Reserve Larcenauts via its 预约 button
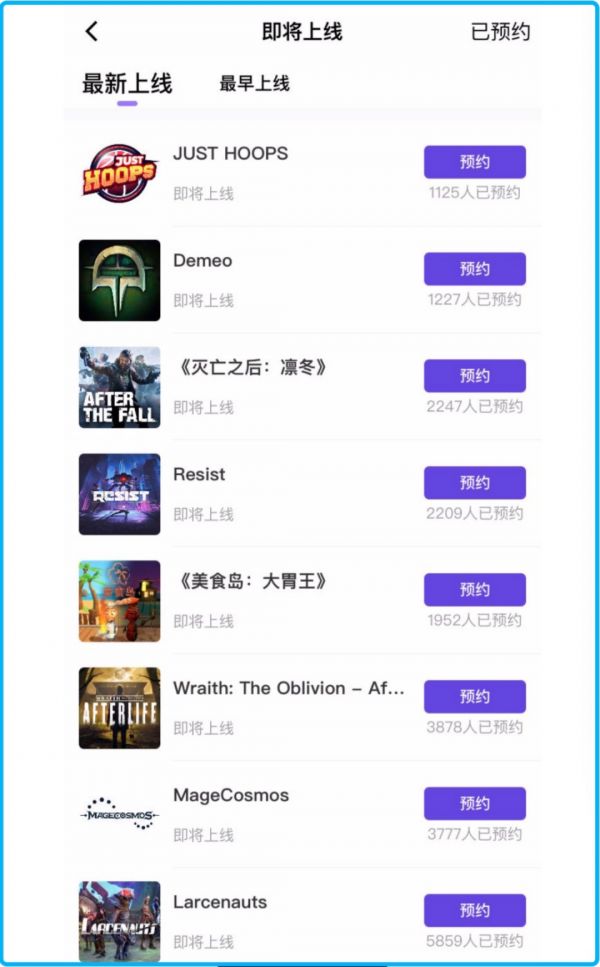This screenshot has height=967, width=600. click(x=474, y=911)
